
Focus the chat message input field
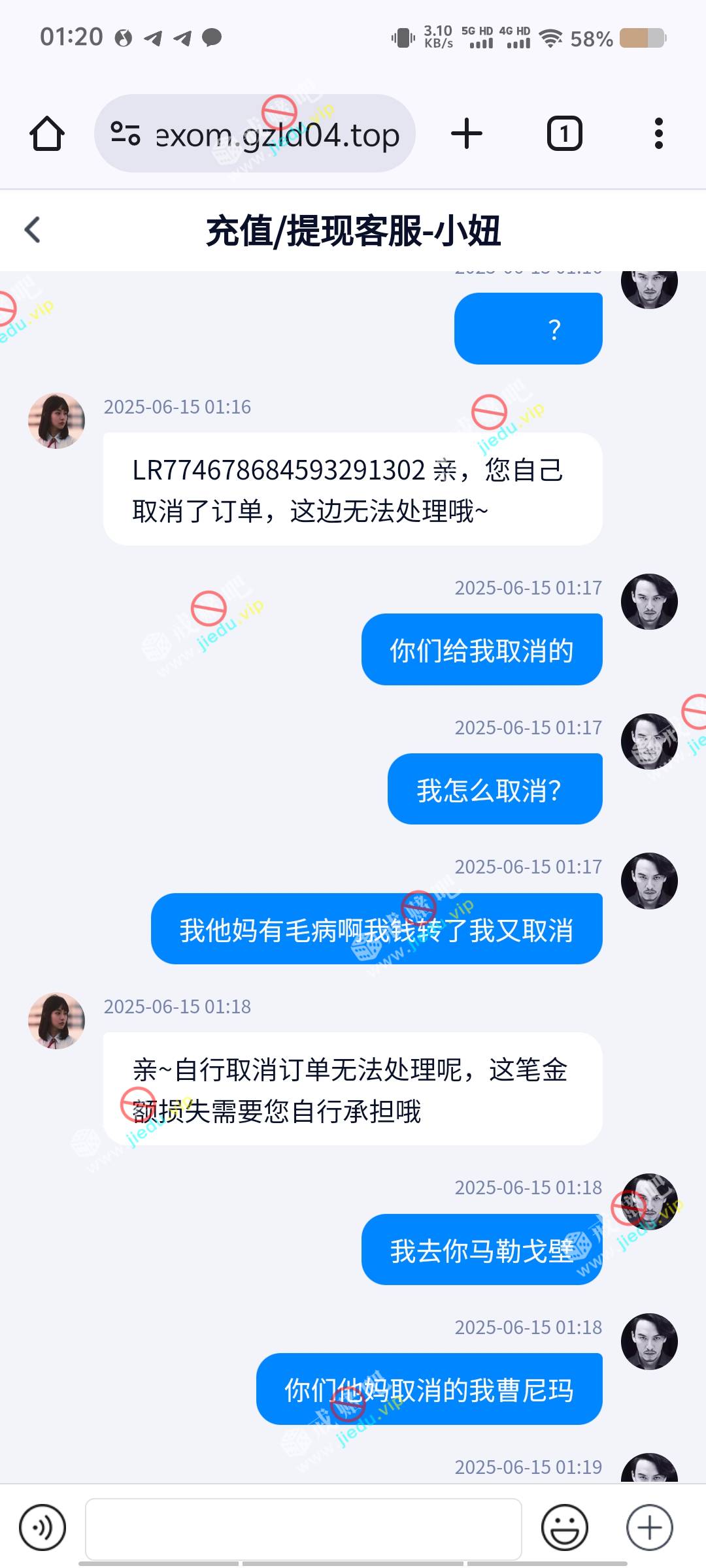coord(303,1527)
